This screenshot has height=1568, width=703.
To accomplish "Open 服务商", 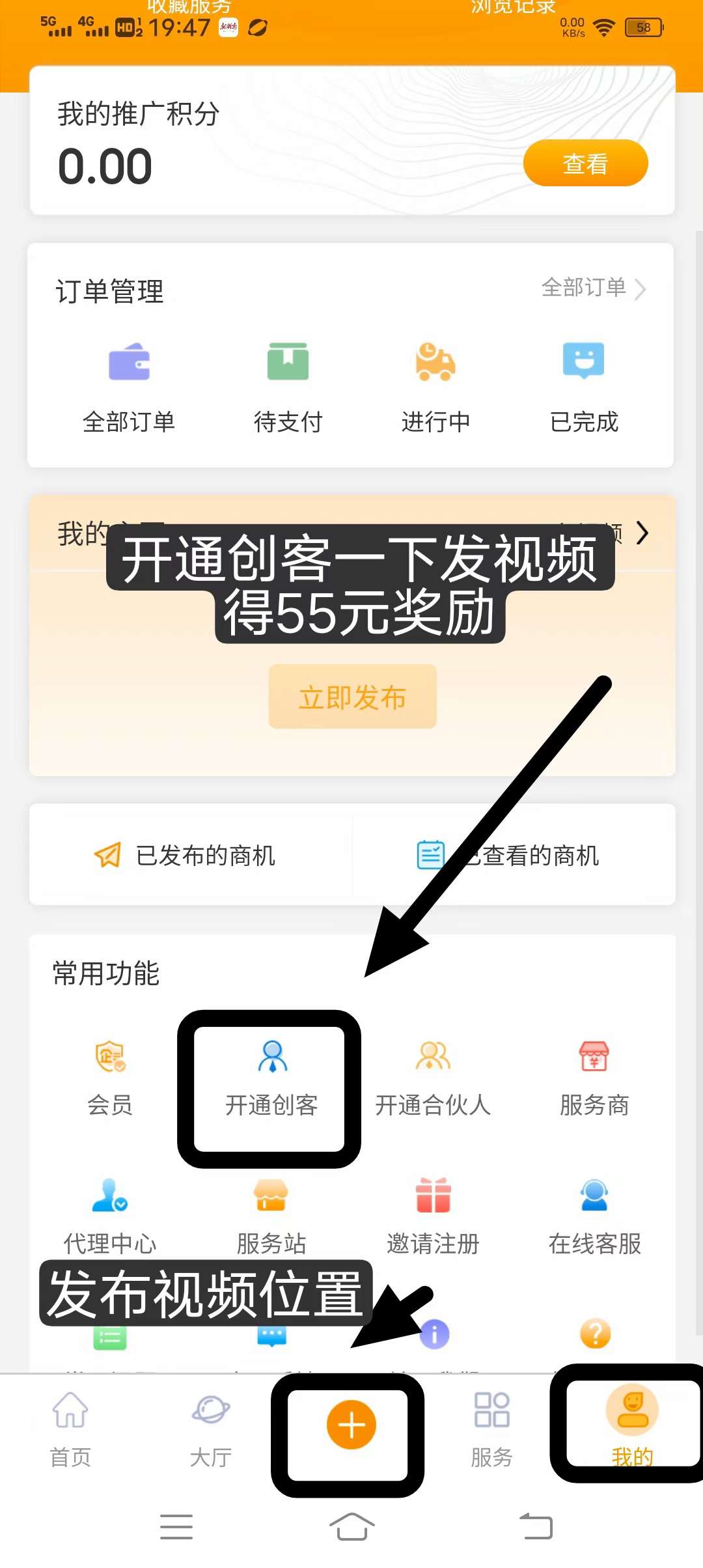I will tap(594, 1079).
